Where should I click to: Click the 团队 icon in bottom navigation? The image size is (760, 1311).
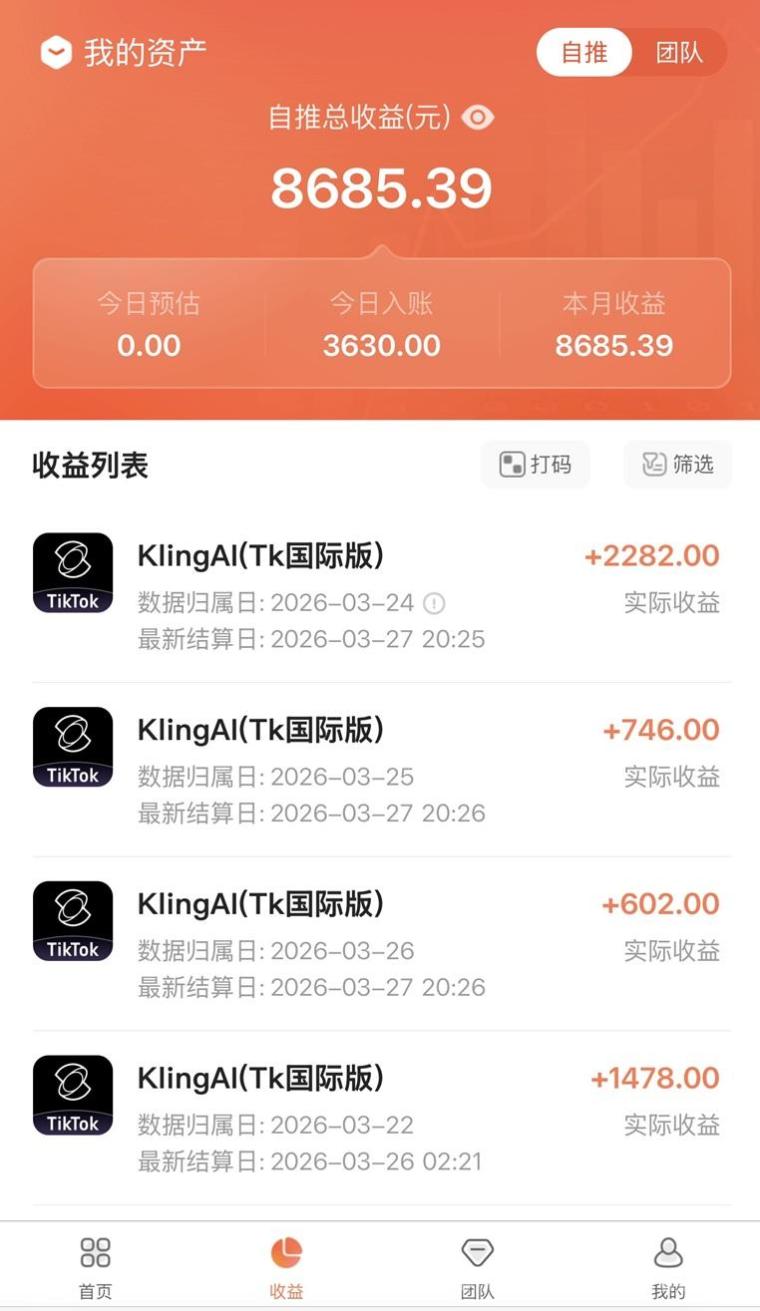coord(477,1252)
